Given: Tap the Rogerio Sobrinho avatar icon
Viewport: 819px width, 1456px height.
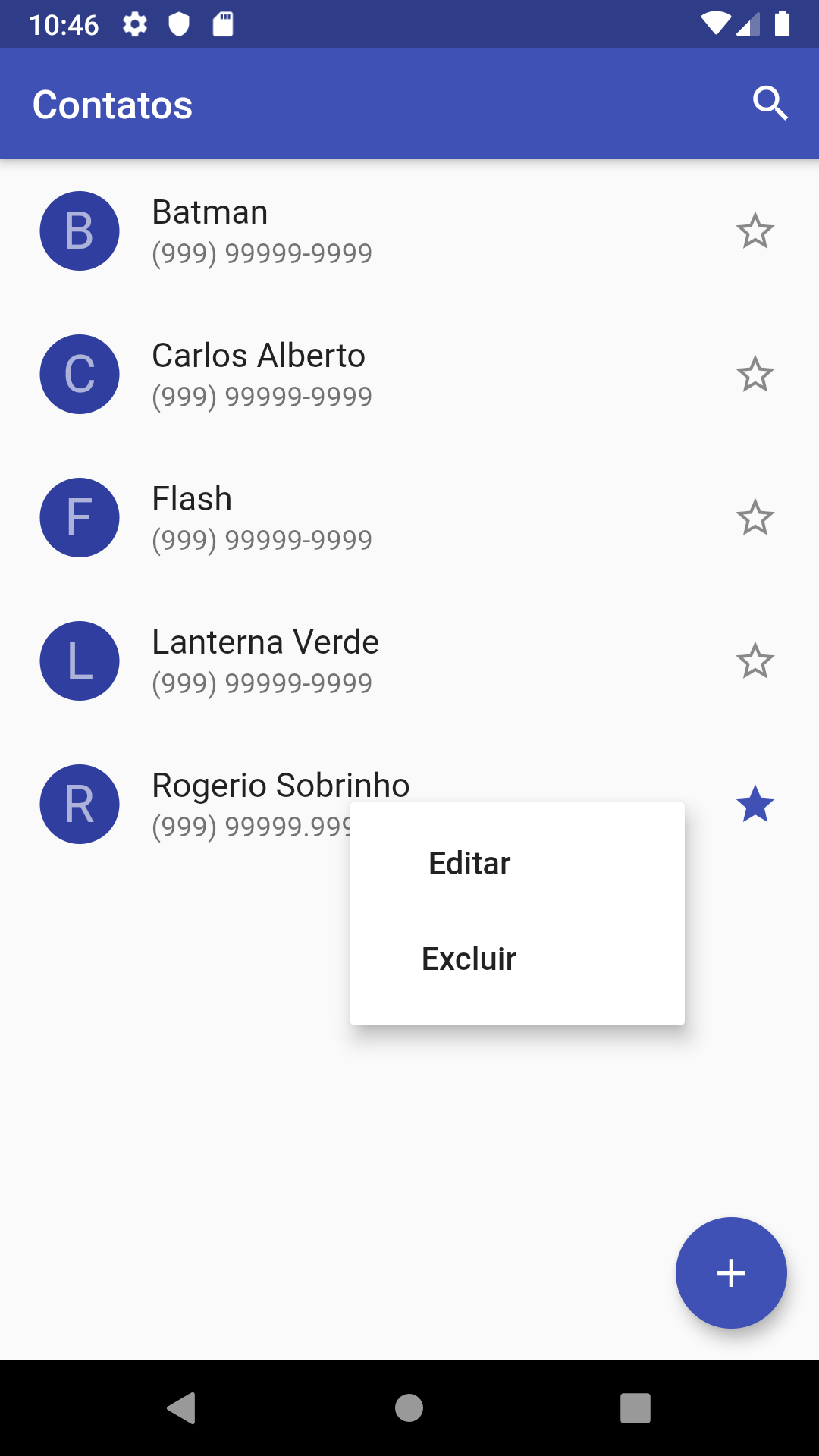Looking at the screenshot, I should point(79,804).
